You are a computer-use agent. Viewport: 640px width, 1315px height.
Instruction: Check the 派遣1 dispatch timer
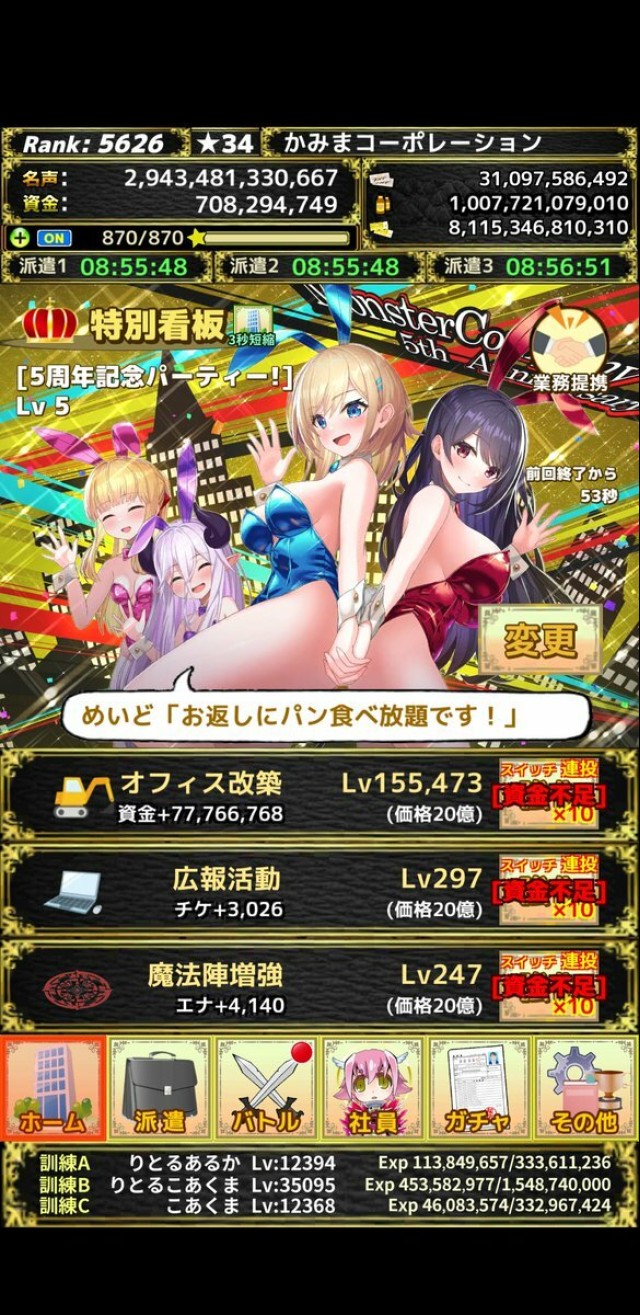[106, 267]
